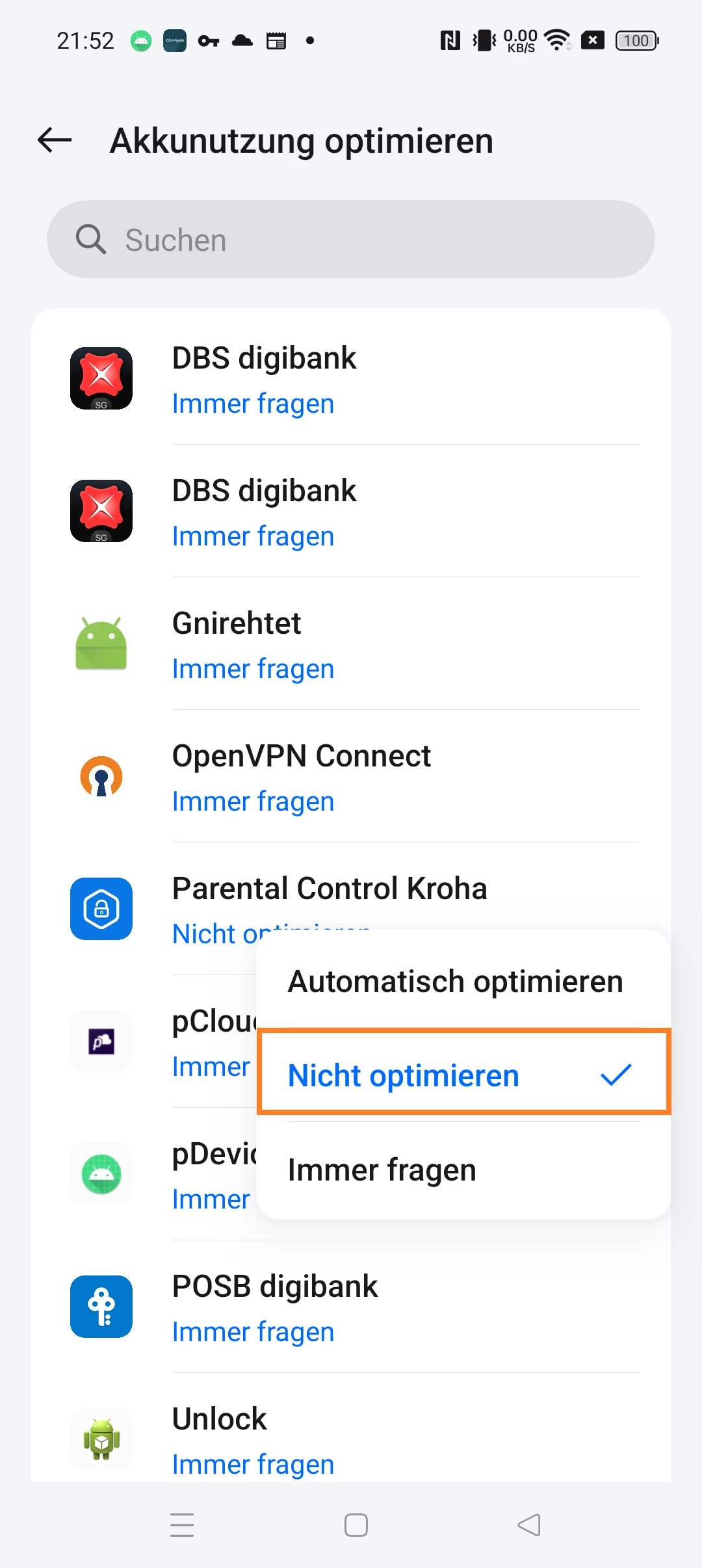Choose the Nicht optimieren option
The image size is (702, 1568).
[463, 1075]
